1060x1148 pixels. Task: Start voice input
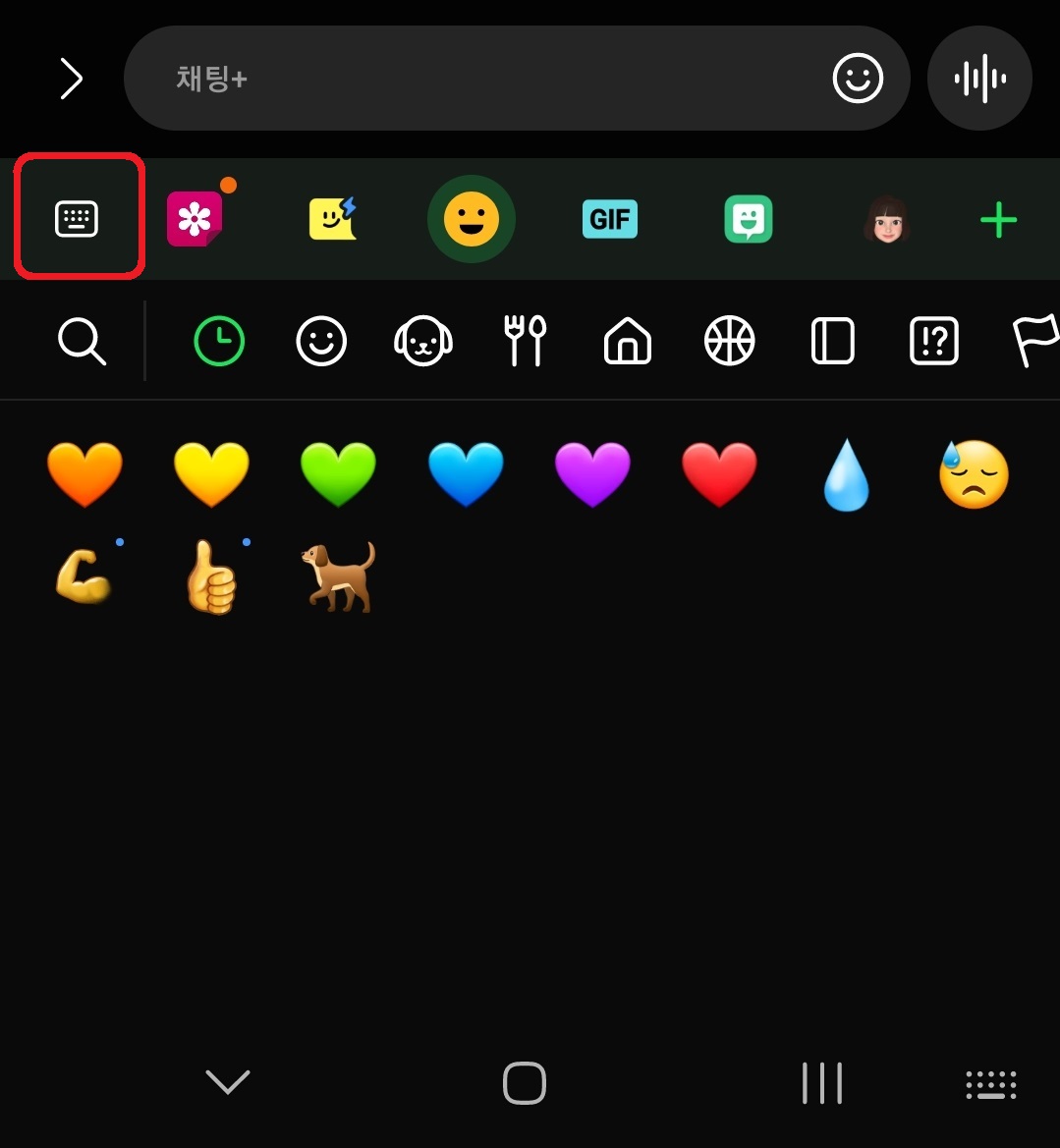(979, 79)
